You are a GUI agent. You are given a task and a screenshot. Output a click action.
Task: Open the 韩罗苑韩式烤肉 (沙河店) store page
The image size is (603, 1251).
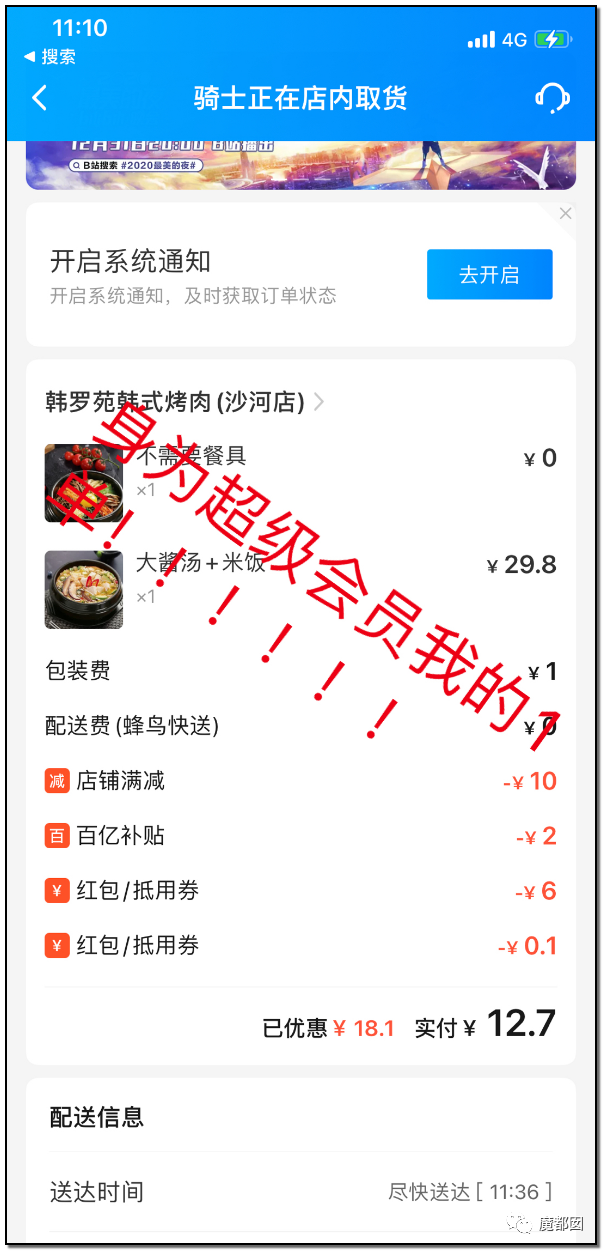click(185, 402)
